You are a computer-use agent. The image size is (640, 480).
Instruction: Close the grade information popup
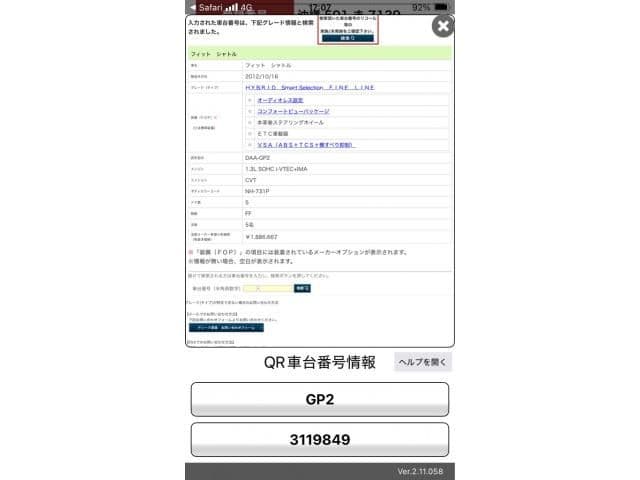pos(442,26)
